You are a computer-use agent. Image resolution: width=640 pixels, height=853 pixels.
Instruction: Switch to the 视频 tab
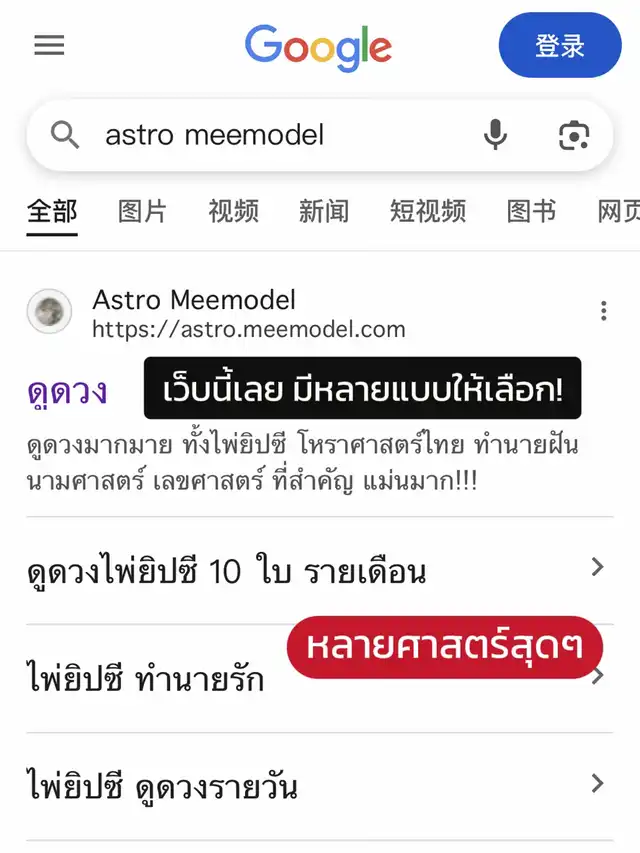tap(233, 211)
